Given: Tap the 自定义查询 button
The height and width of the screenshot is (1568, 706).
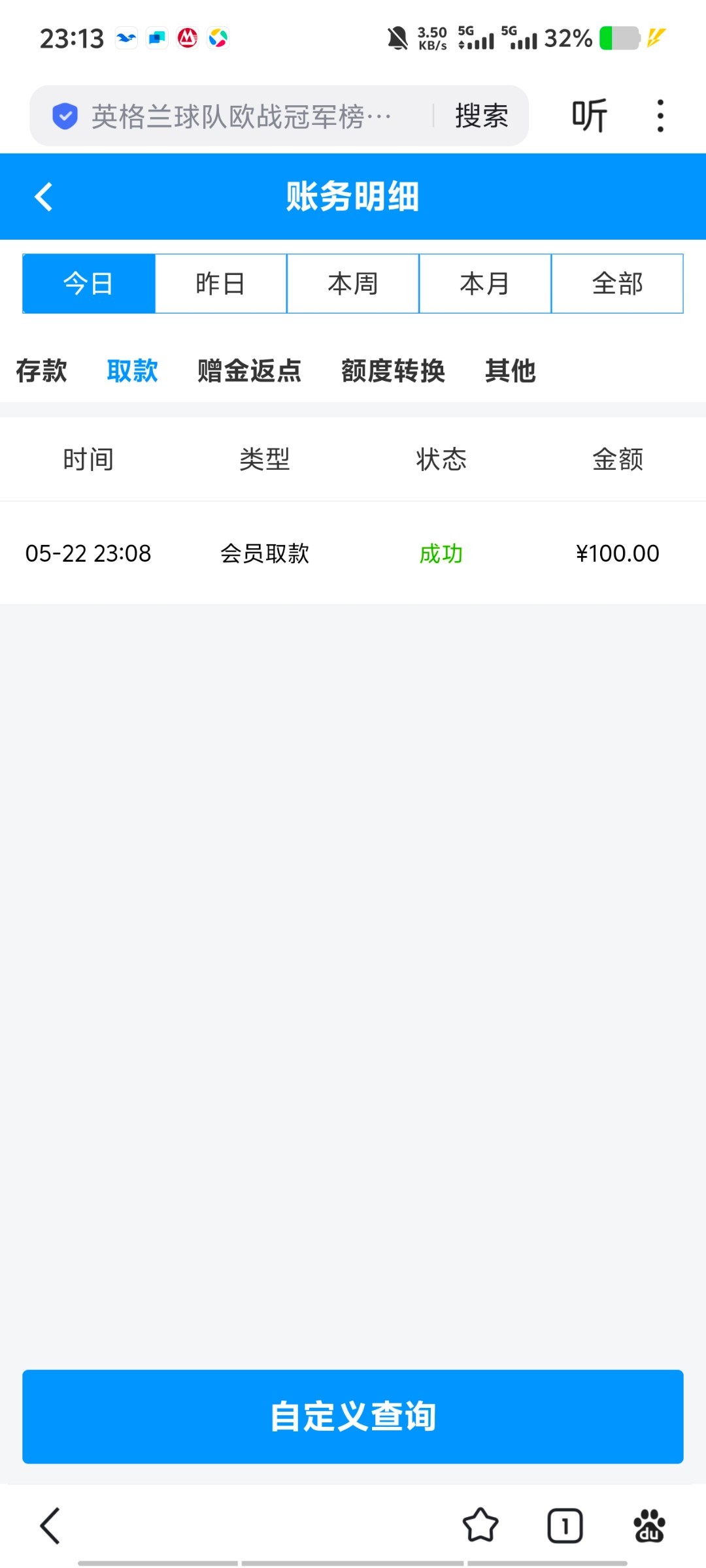Looking at the screenshot, I should (353, 1416).
